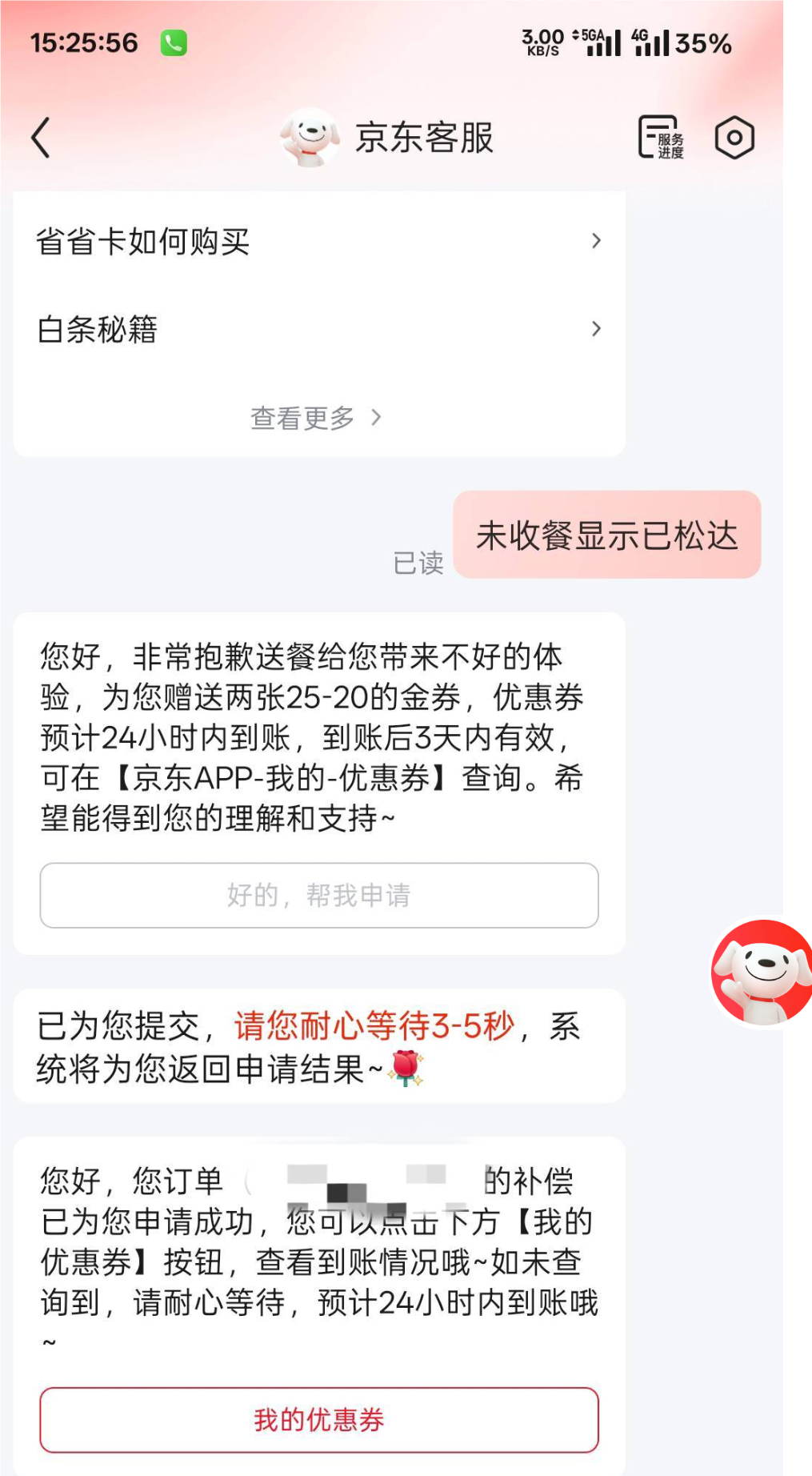
Task: Open the 服务进度 icon
Action: pos(661,138)
